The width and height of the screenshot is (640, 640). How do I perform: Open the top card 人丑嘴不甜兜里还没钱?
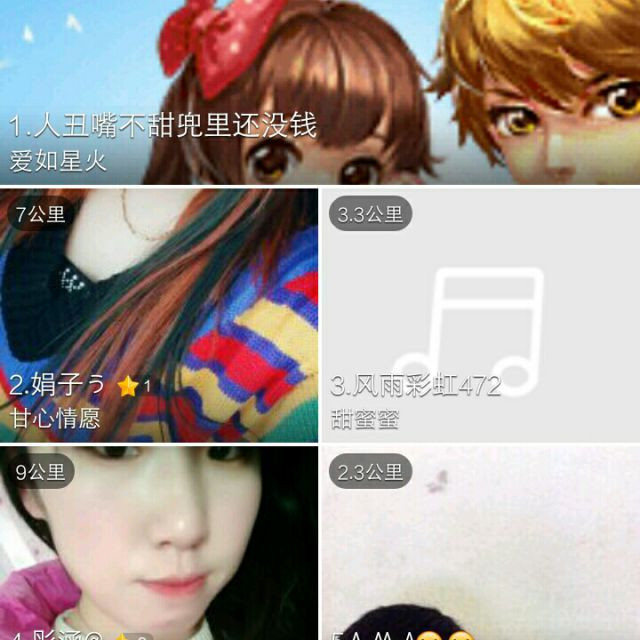(320, 92)
